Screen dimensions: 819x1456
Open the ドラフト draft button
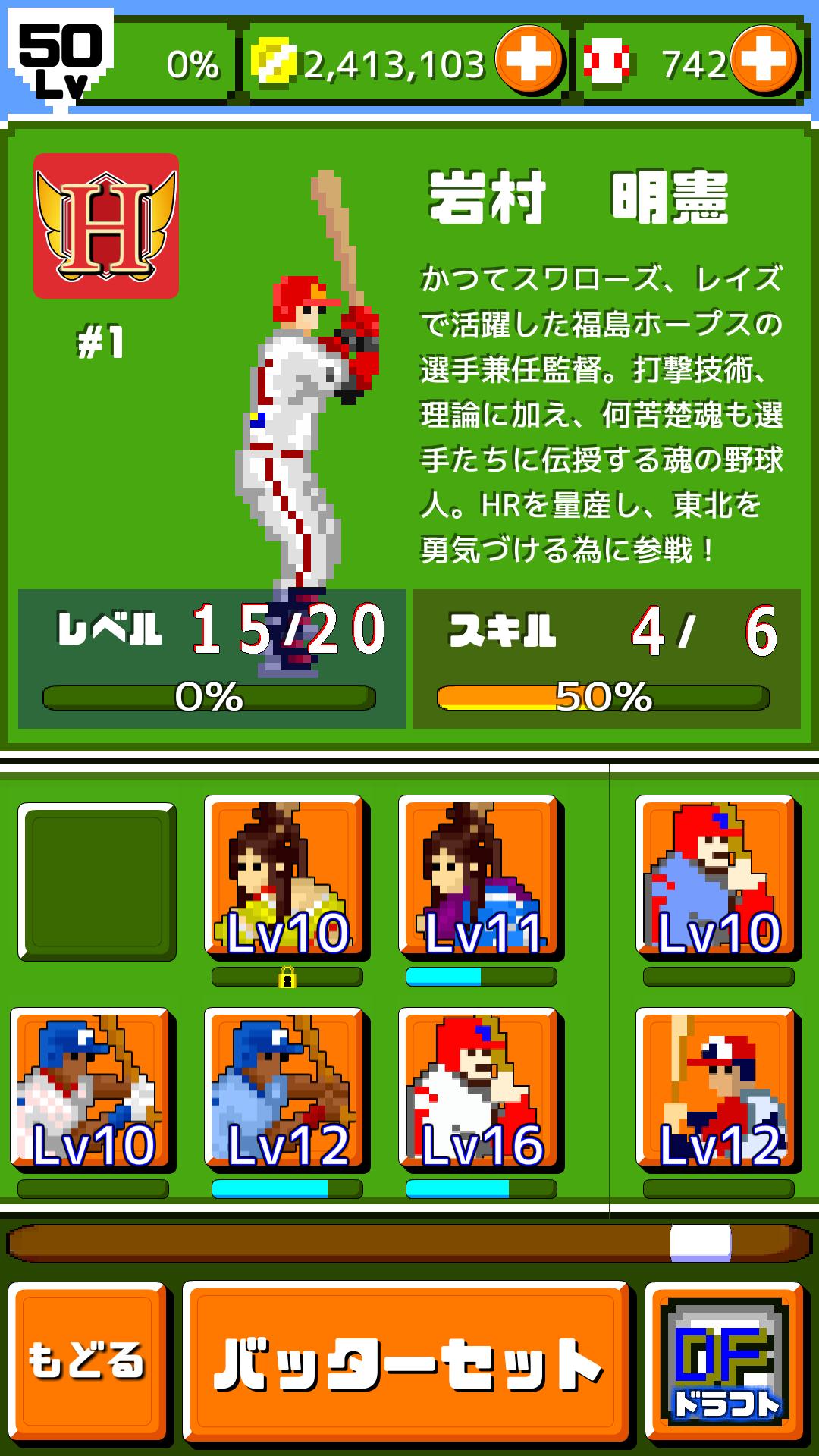(724, 1363)
